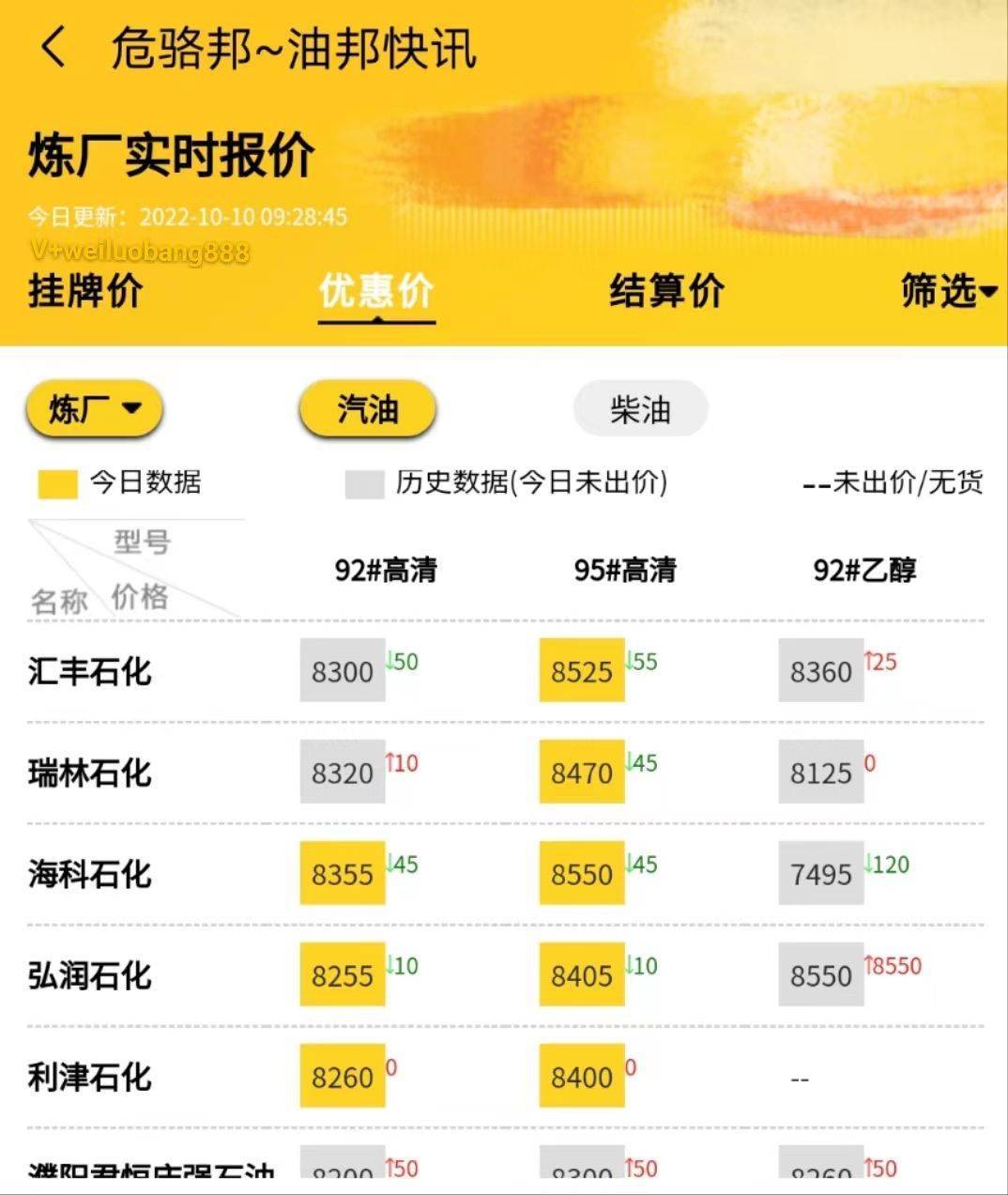Switch to the 挂牌价 tab
The height and width of the screenshot is (1195, 1008).
click(x=83, y=292)
